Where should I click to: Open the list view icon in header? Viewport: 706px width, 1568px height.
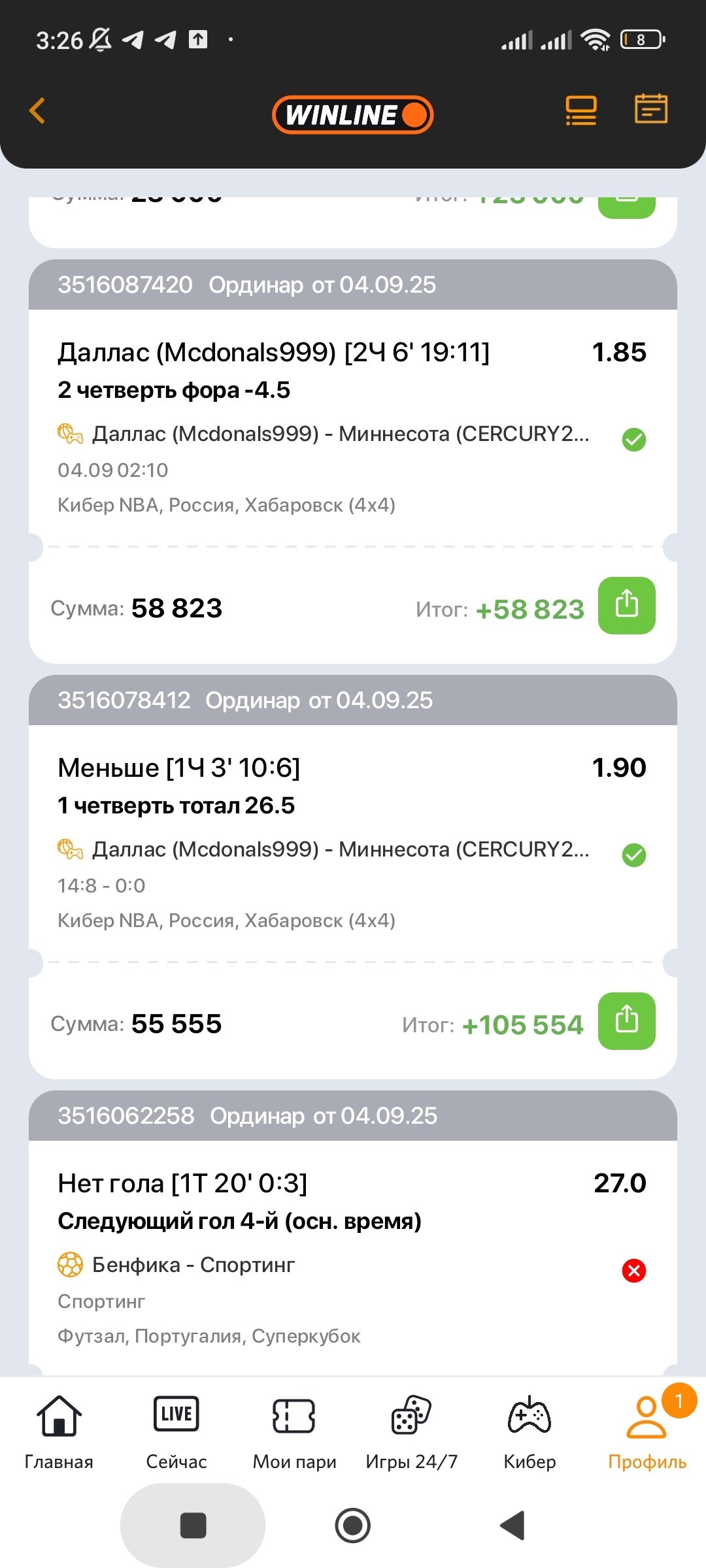(x=580, y=110)
